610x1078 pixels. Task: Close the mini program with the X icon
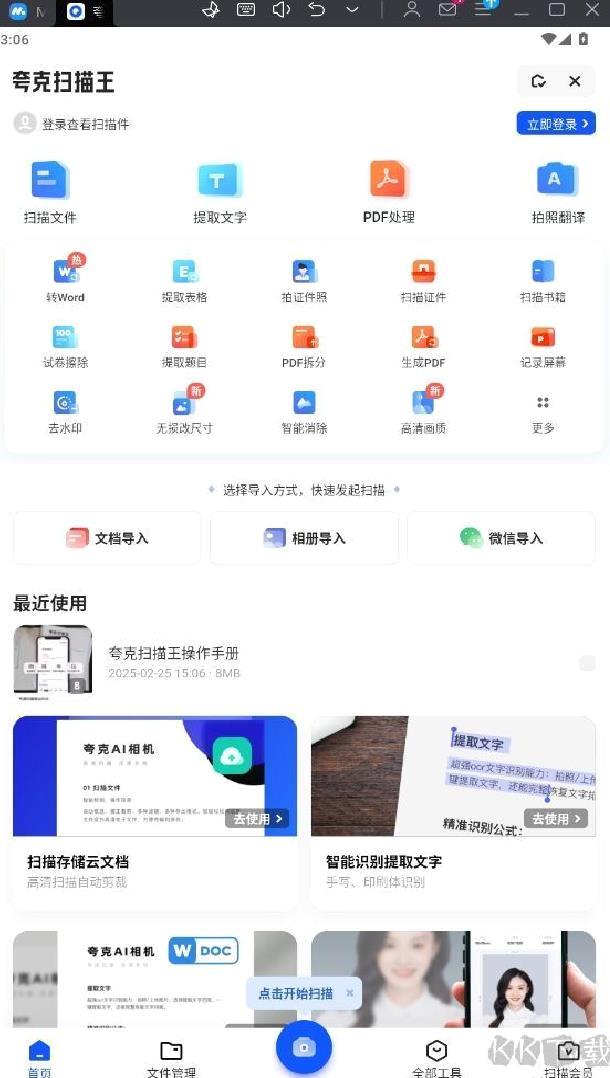(x=574, y=82)
